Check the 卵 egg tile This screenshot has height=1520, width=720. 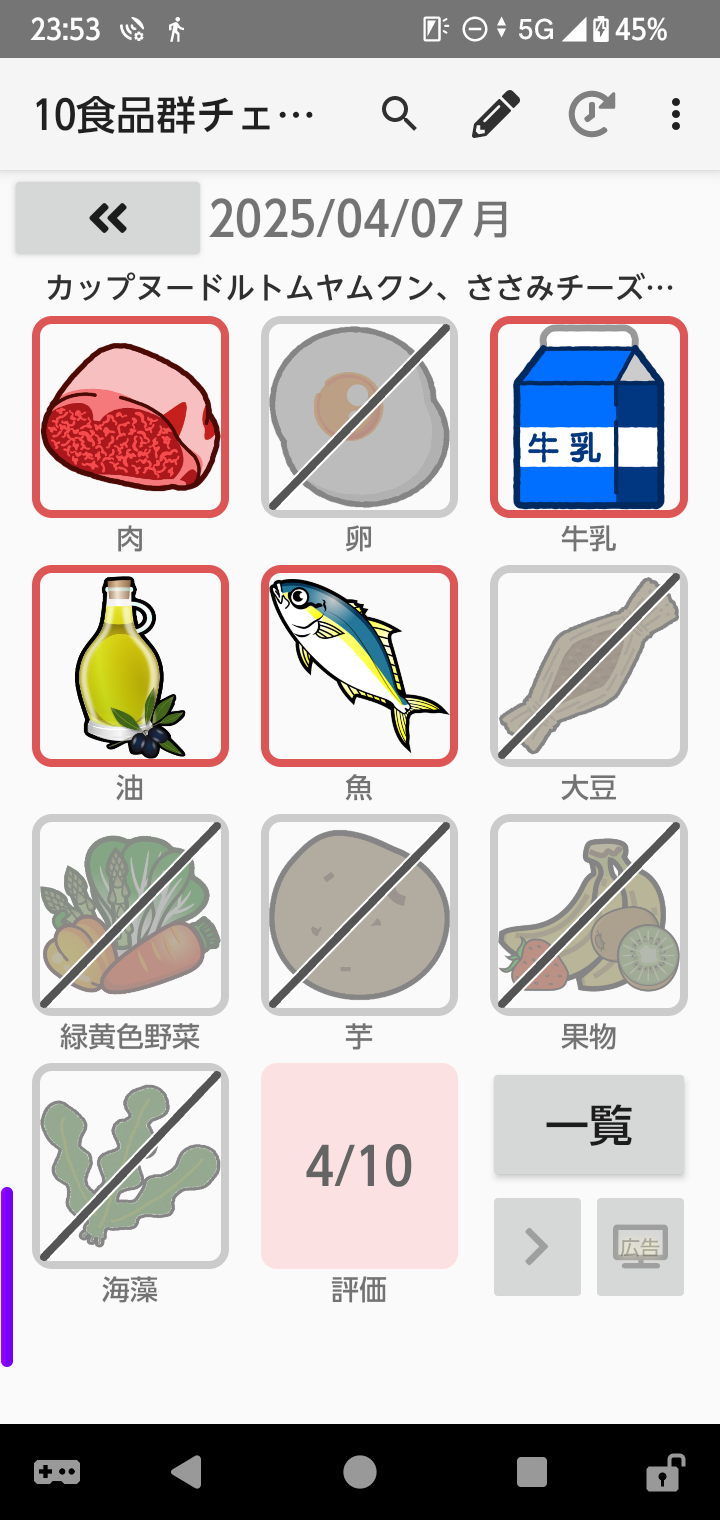point(359,417)
